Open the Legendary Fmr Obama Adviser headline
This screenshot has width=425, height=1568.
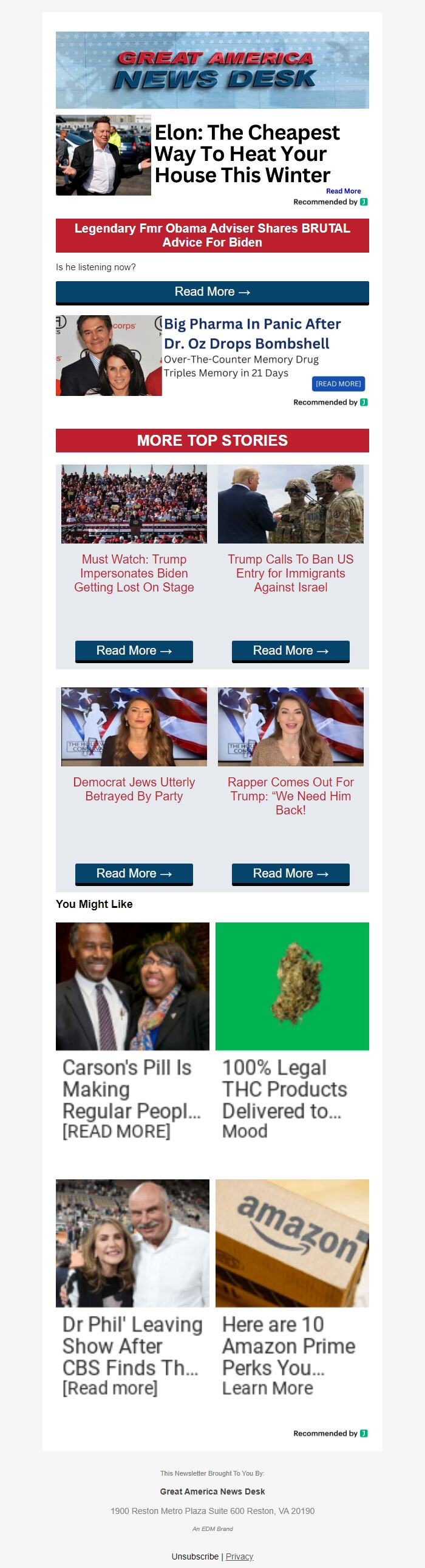(212, 236)
